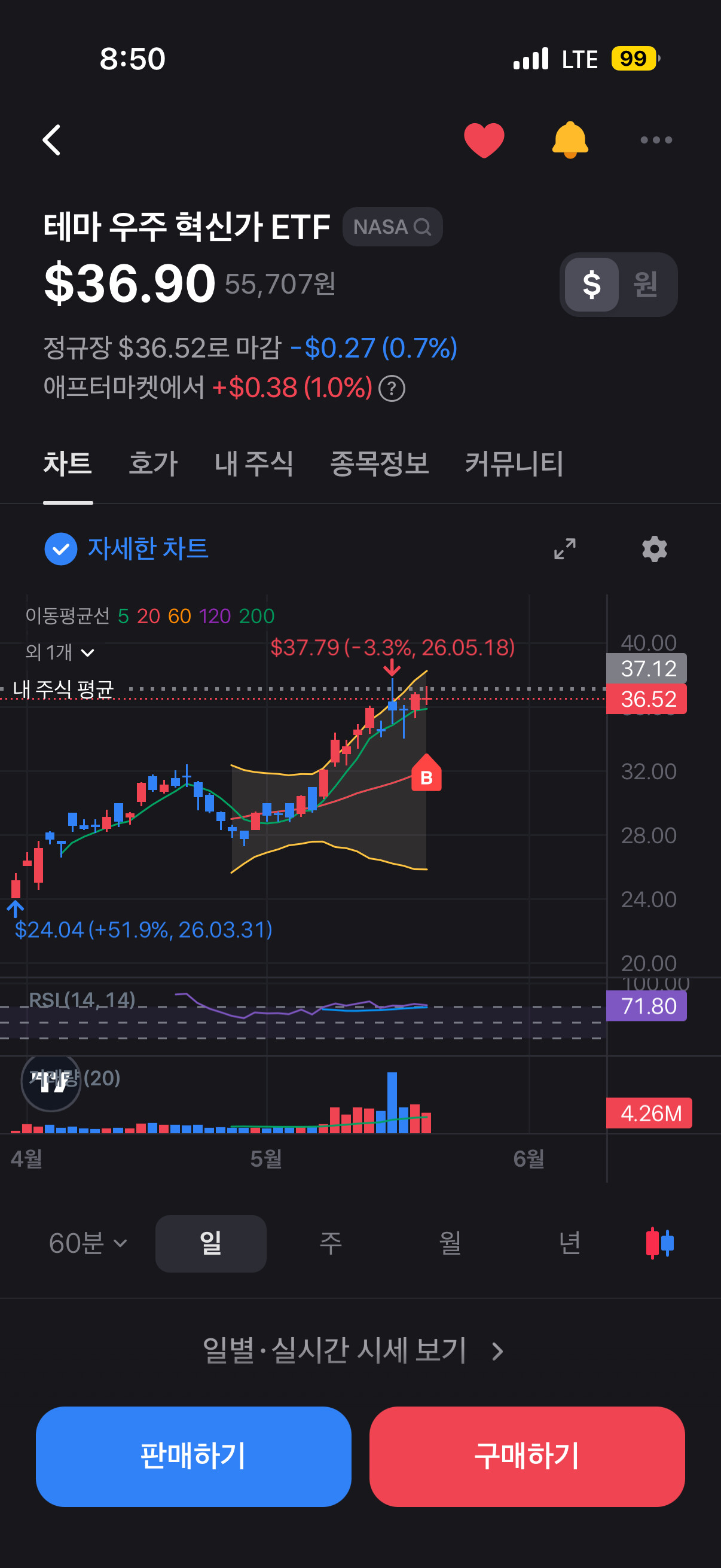Open 일별·실시간 시세 보기 link
Image resolution: width=721 pixels, height=1568 pixels.
point(353,1351)
